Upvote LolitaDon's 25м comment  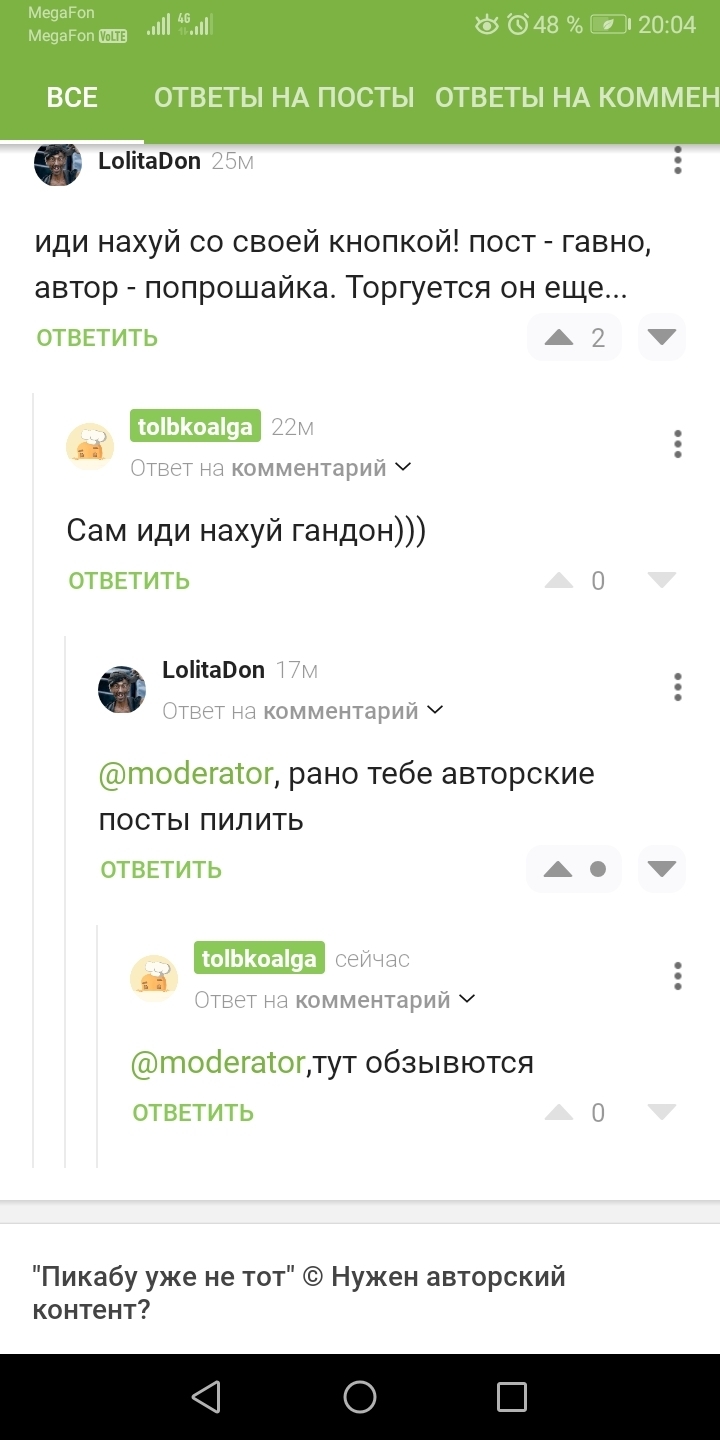[559, 338]
